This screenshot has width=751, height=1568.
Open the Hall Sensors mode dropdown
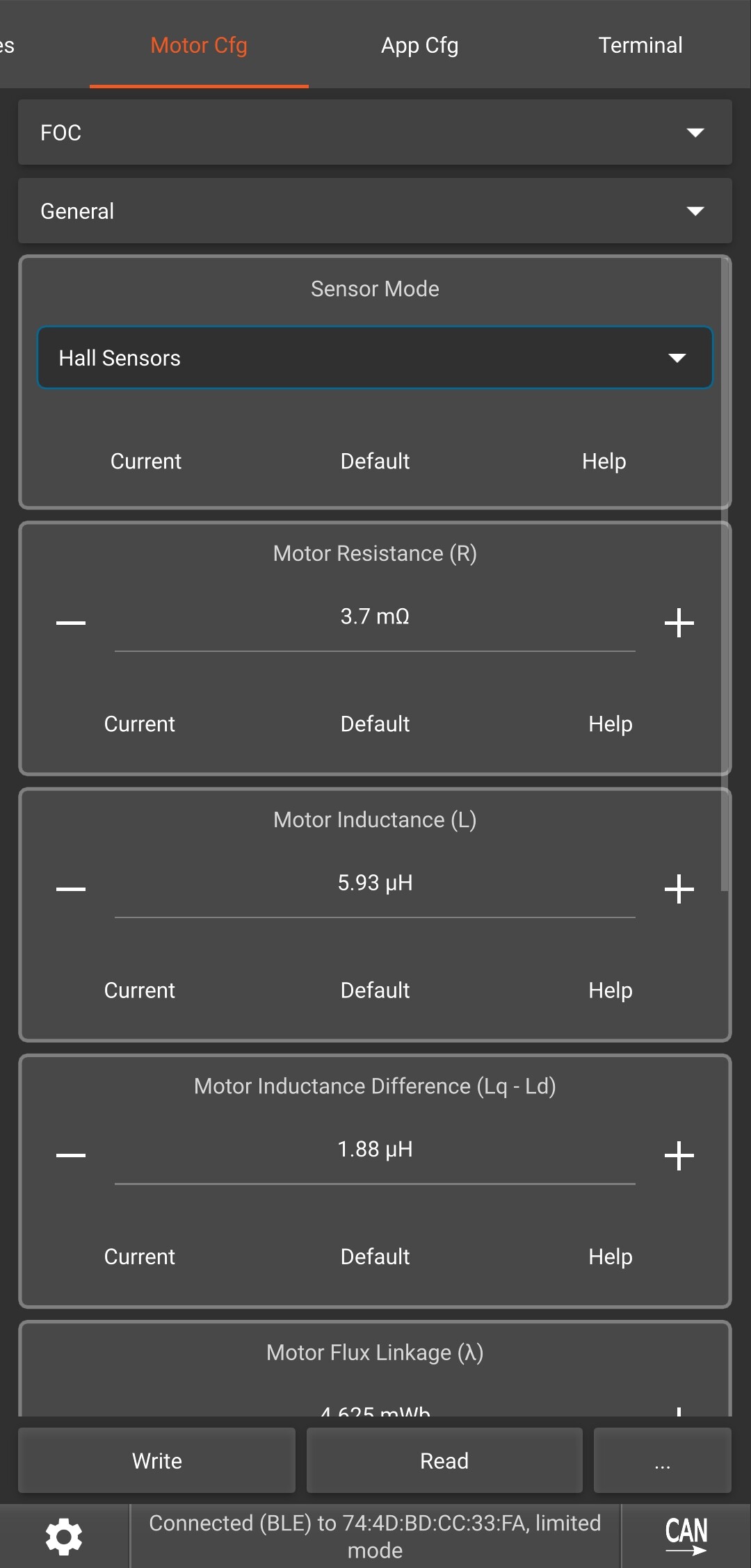pyautogui.click(x=375, y=358)
